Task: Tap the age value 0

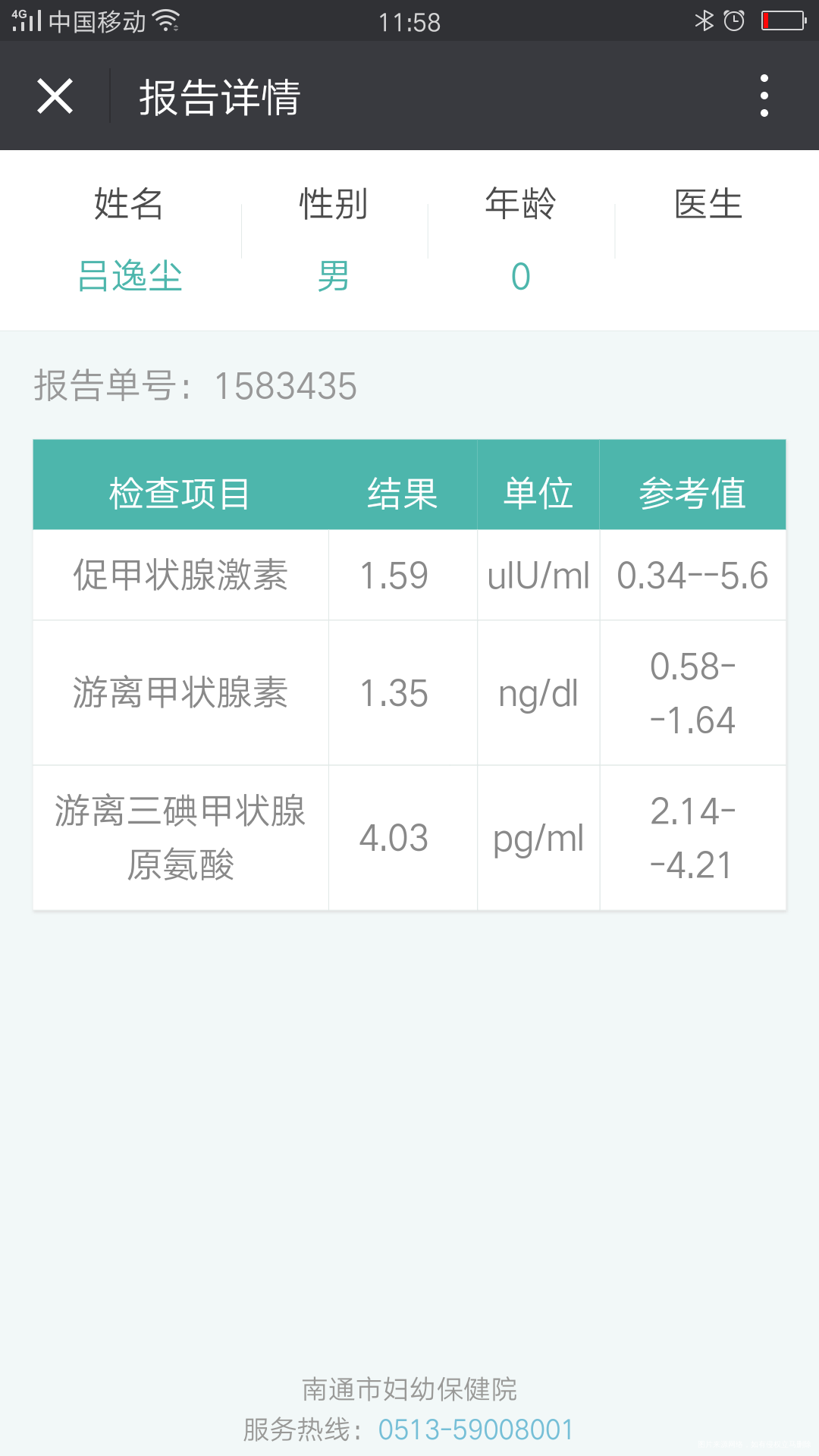Action: (x=519, y=278)
